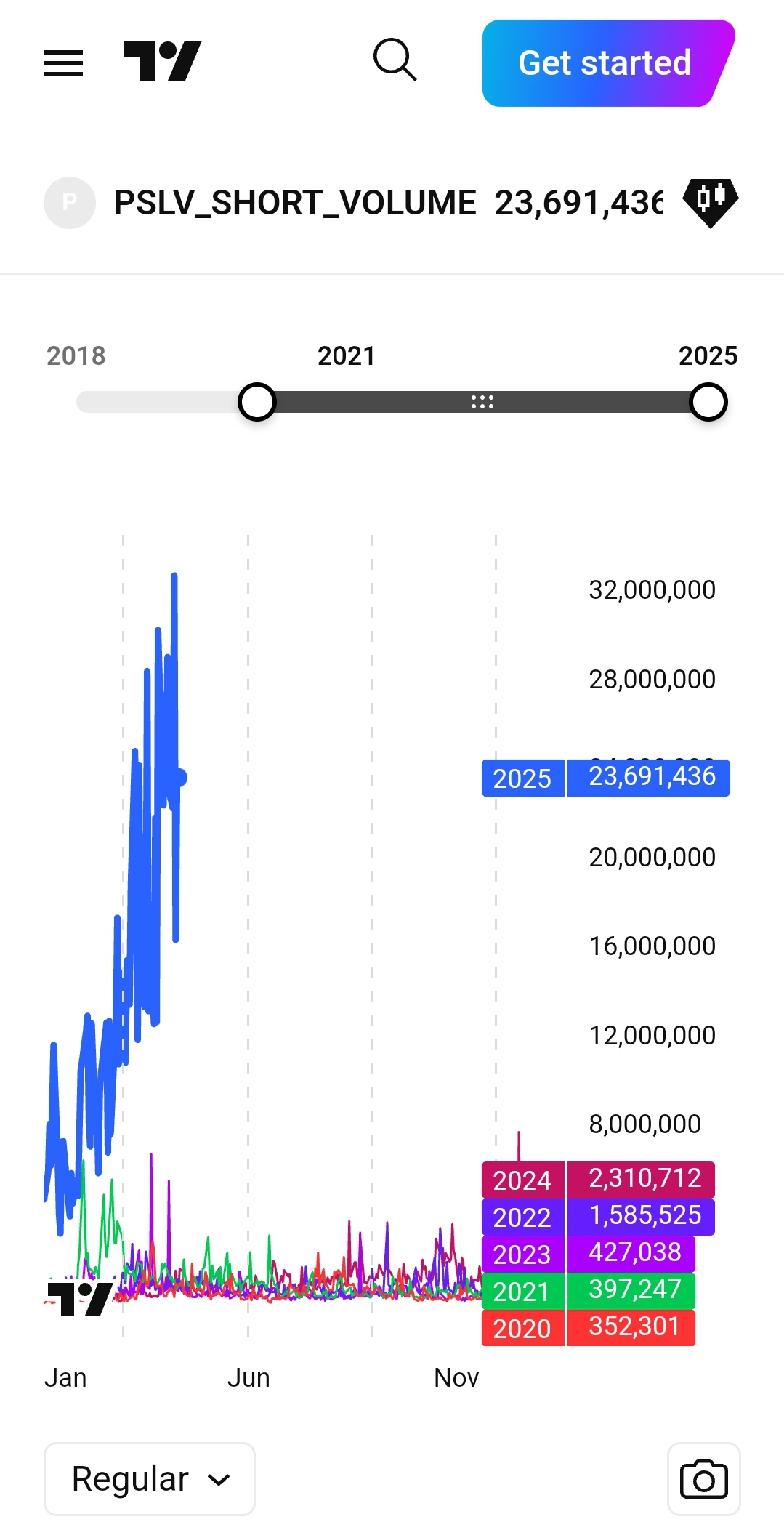Image resolution: width=784 pixels, height=1530 pixels.
Task: Open the search magnifier
Action: pos(395,60)
